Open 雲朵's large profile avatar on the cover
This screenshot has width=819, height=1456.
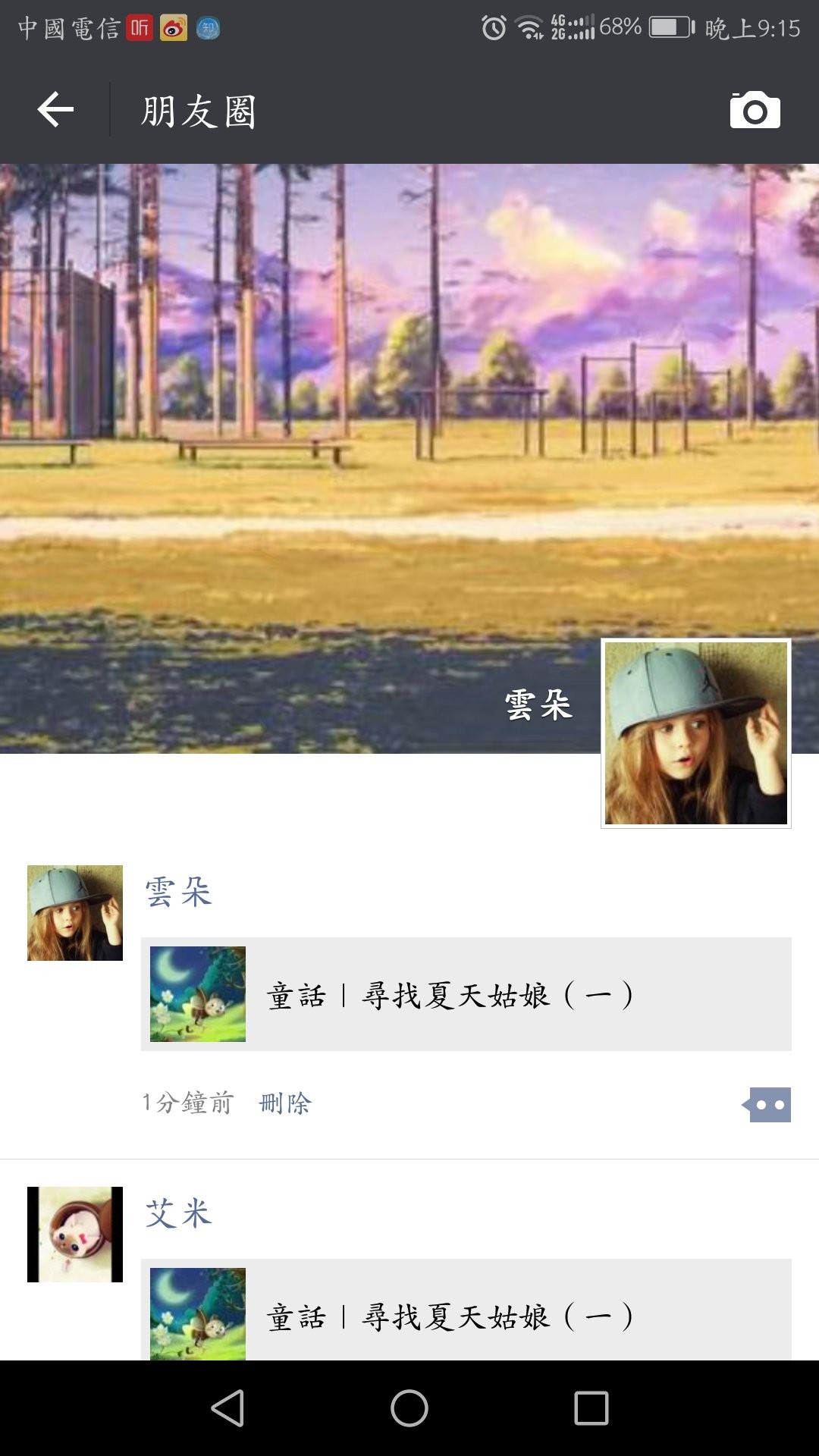point(695,733)
